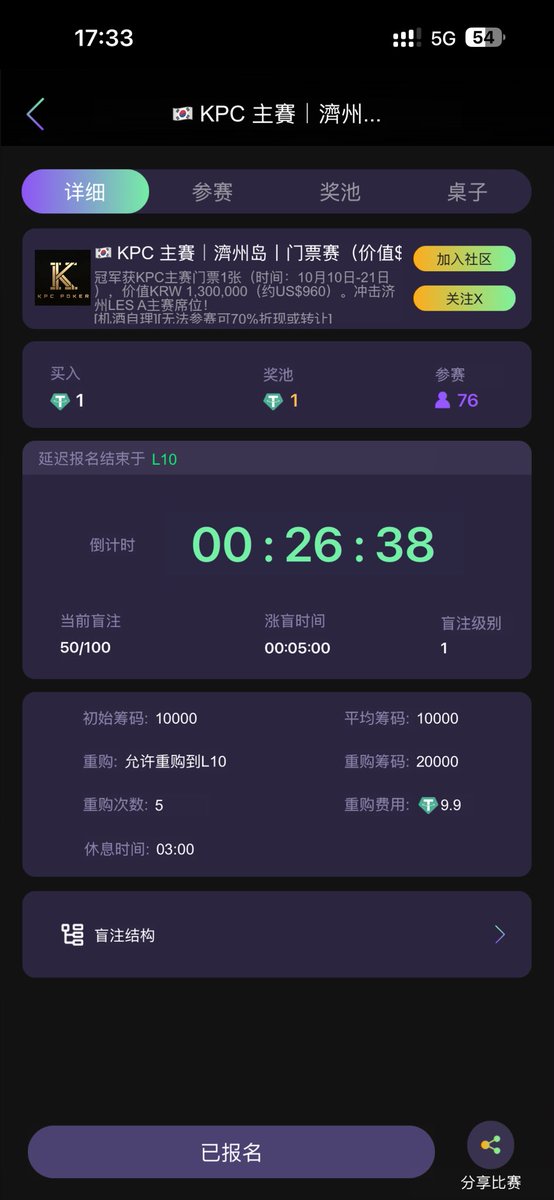Tap the 已报名 button
The height and width of the screenshot is (1200, 554).
[231, 1152]
